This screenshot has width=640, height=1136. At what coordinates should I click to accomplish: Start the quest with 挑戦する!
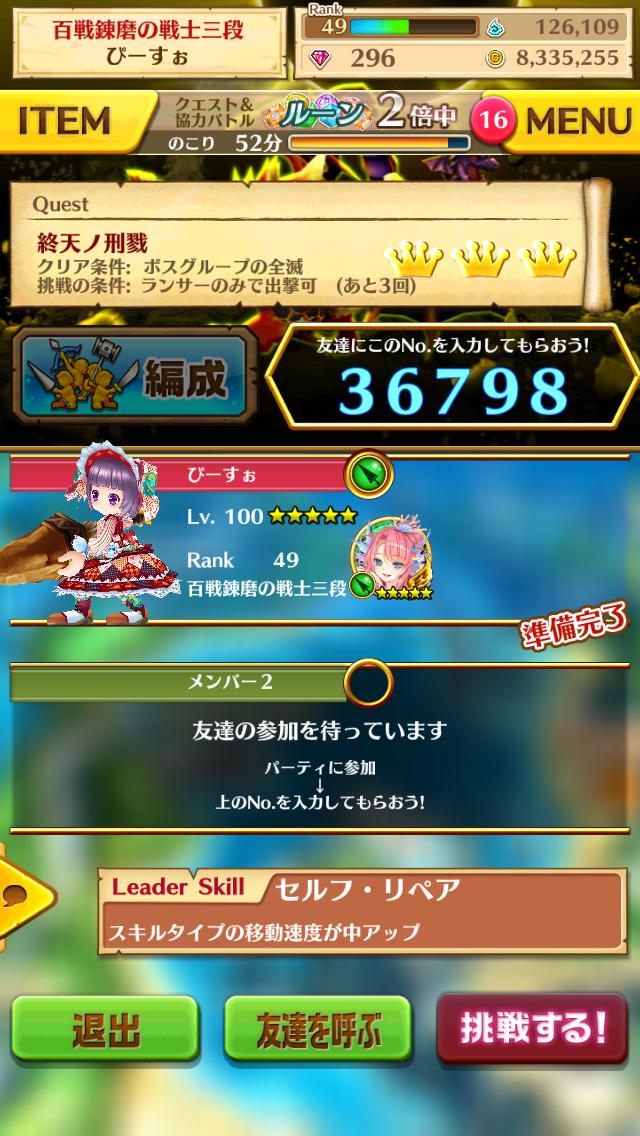tap(533, 1028)
